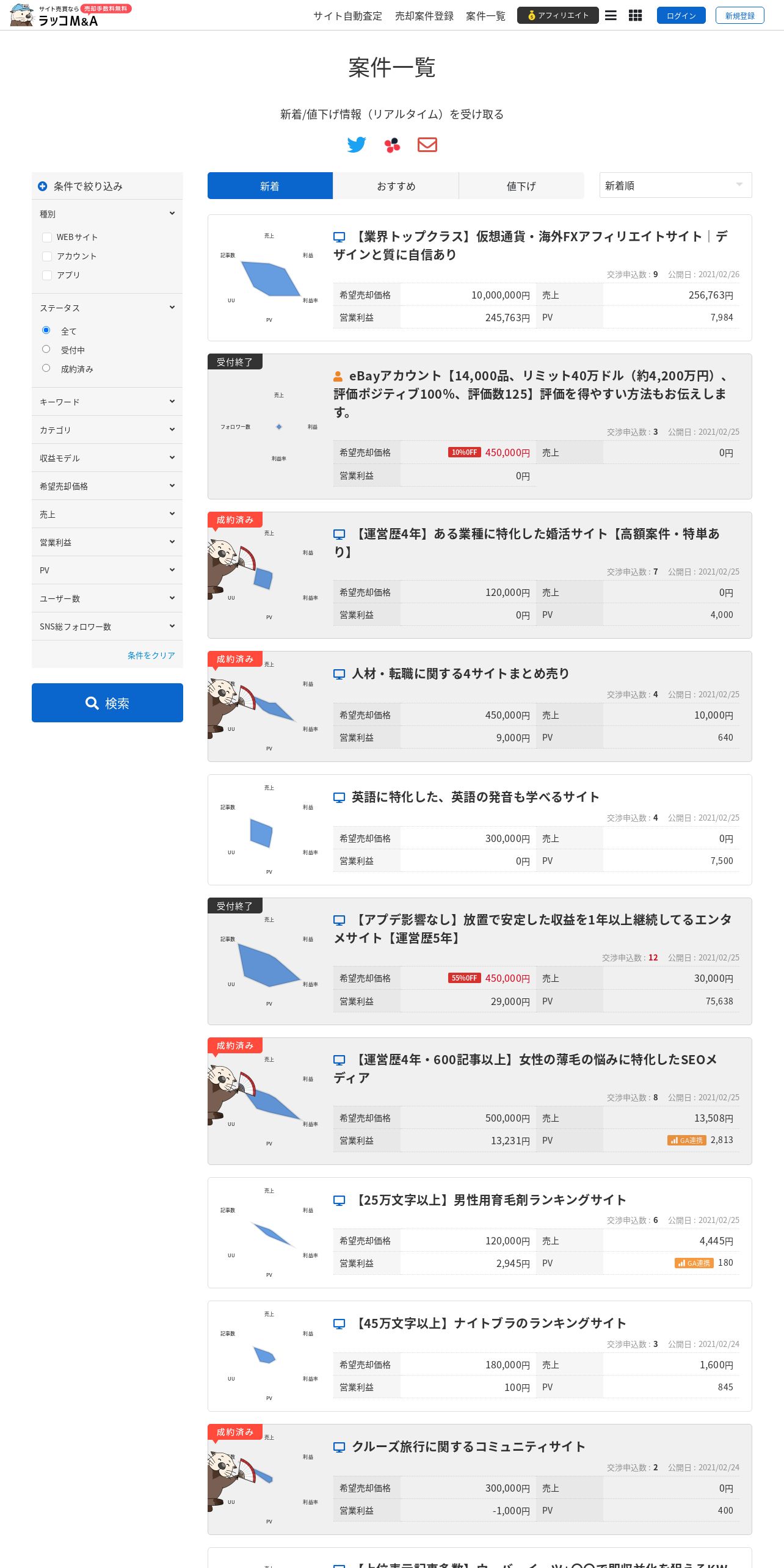Open the hamburger menu icon
This screenshot has height=1568, width=784.
(611, 15)
